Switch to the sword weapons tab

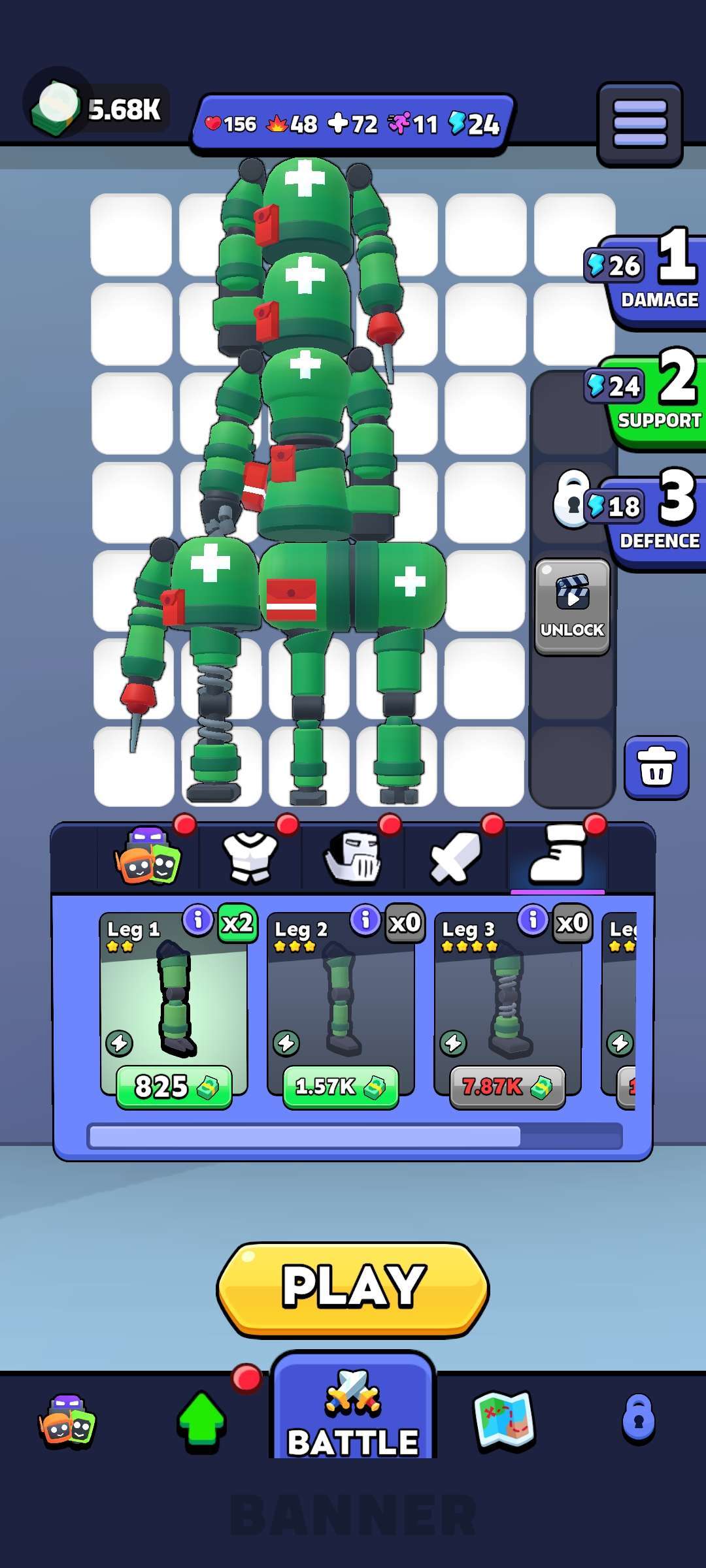[x=456, y=856]
